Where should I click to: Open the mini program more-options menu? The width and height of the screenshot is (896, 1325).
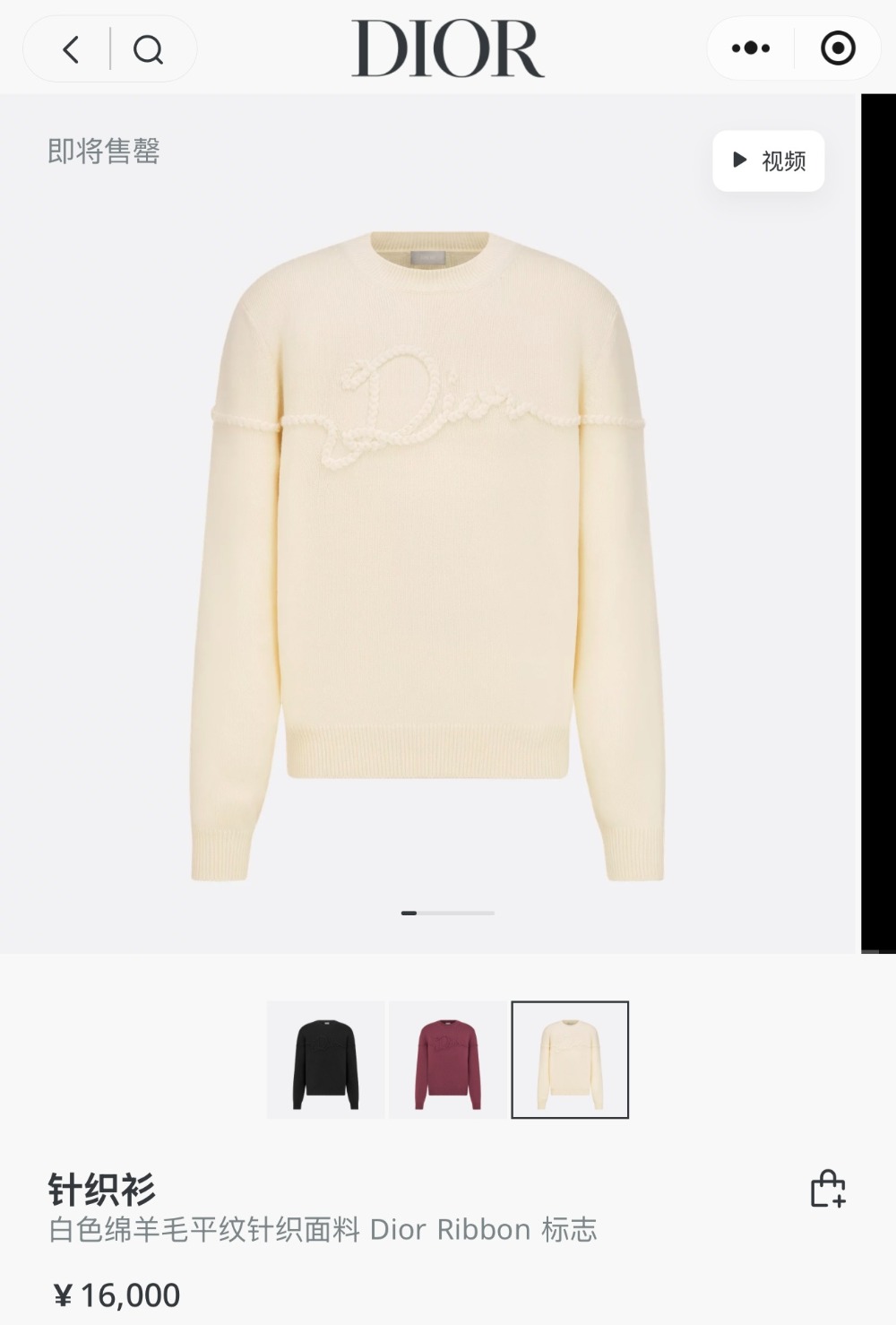750,48
